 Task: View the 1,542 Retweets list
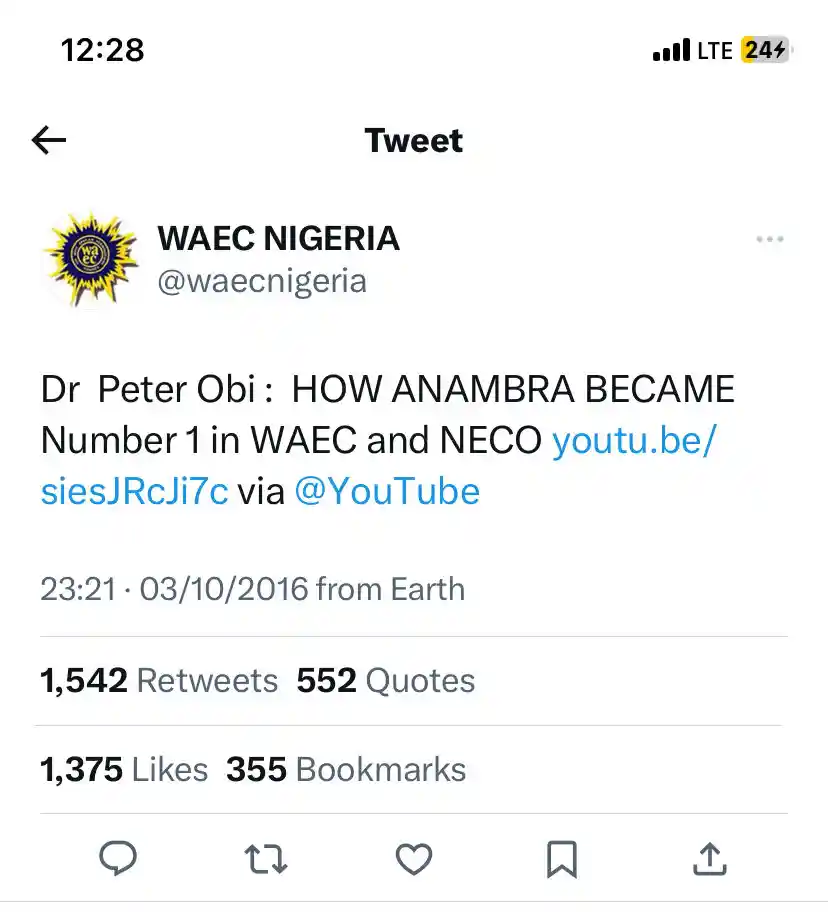tap(158, 681)
